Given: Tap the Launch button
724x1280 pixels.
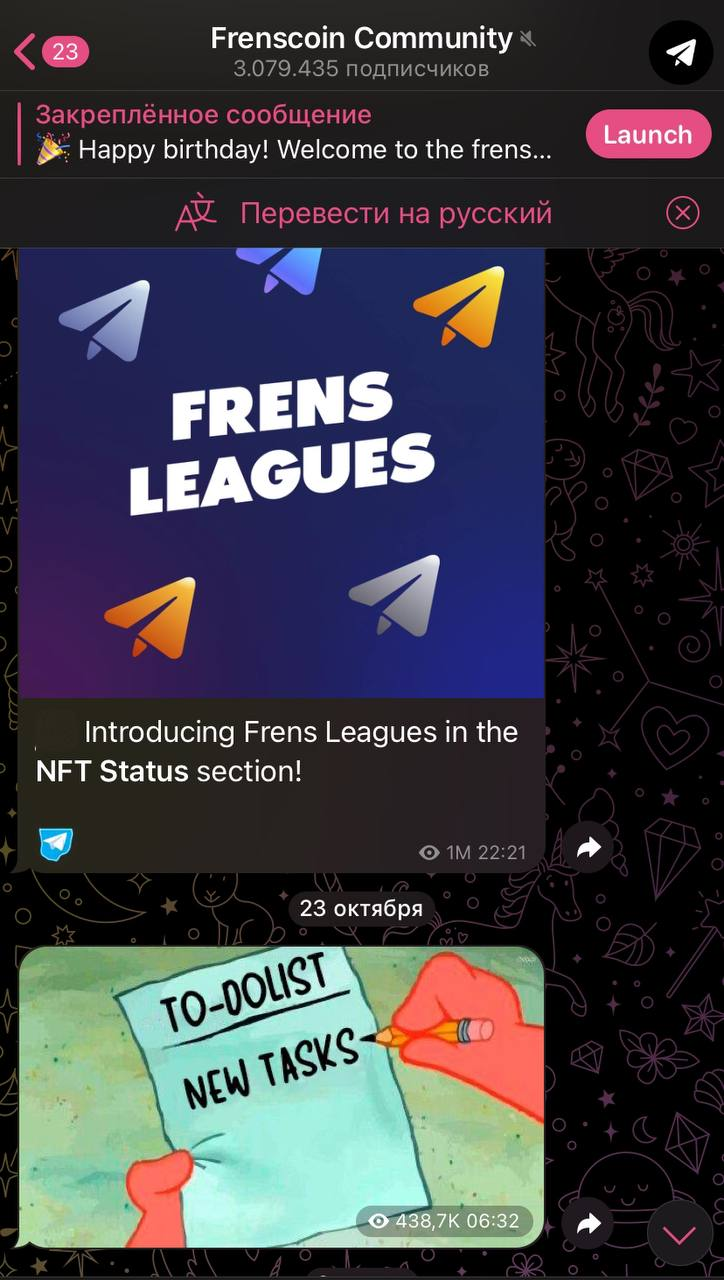Looking at the screenshot, I should click(647, 135).
